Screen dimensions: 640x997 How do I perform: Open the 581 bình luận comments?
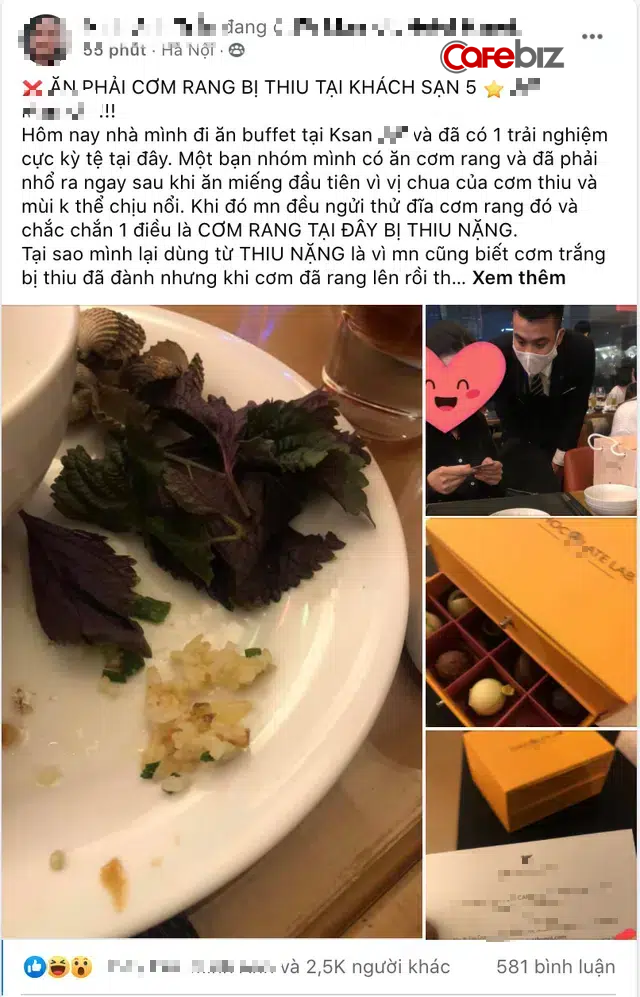[560, 967]
